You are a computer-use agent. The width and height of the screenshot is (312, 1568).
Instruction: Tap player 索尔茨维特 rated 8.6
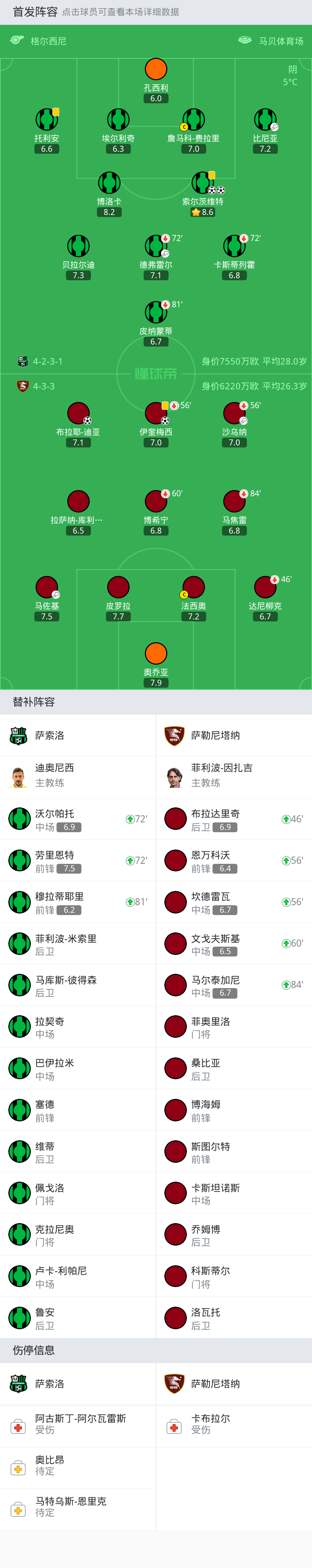(x=202, y=183)
